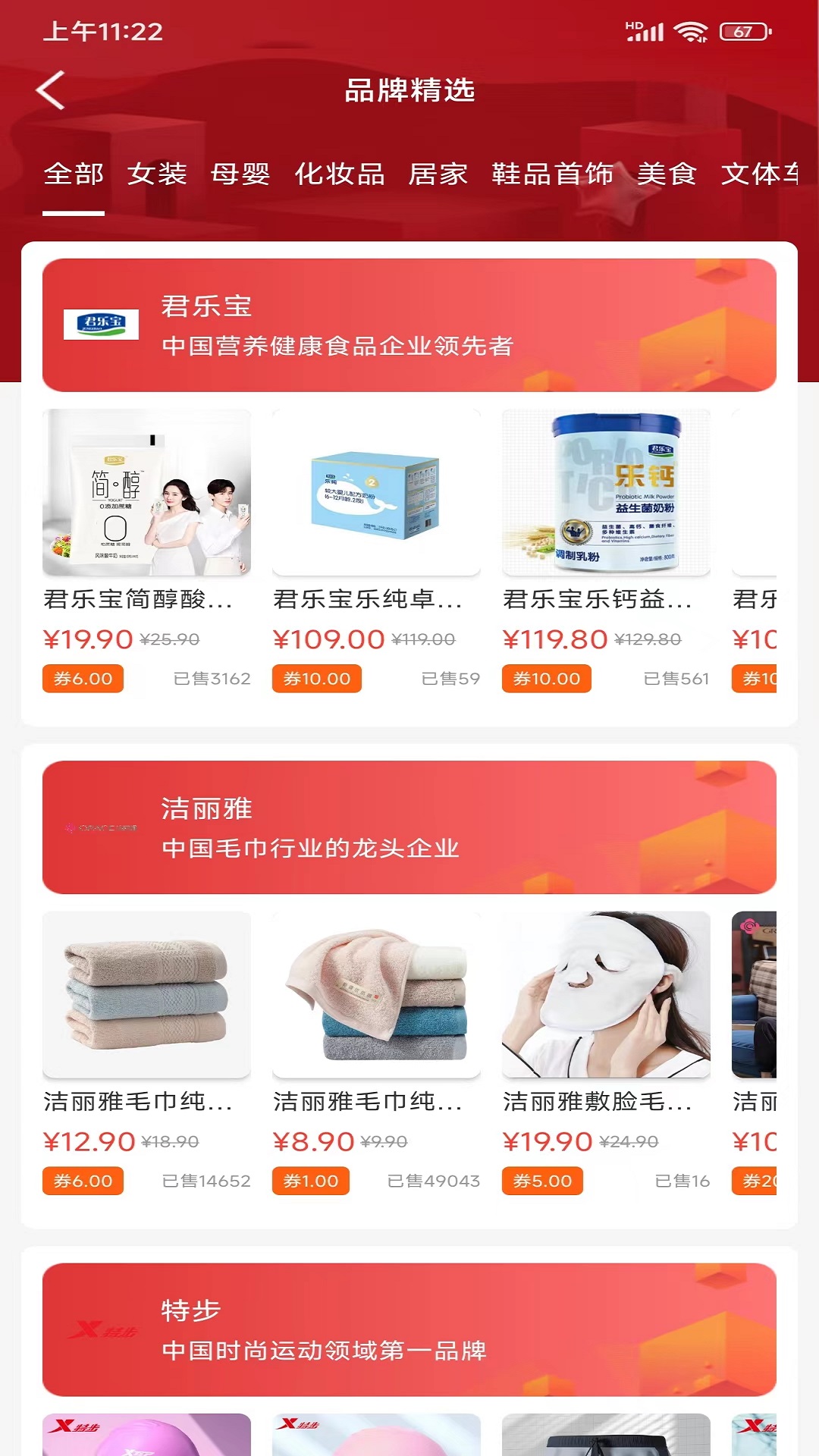This screenshot has height=1456, width=819.
Task: Click the 券6.00 coupon on 君乐宝简醇酸 product
Action: click(x=83, y=679)
